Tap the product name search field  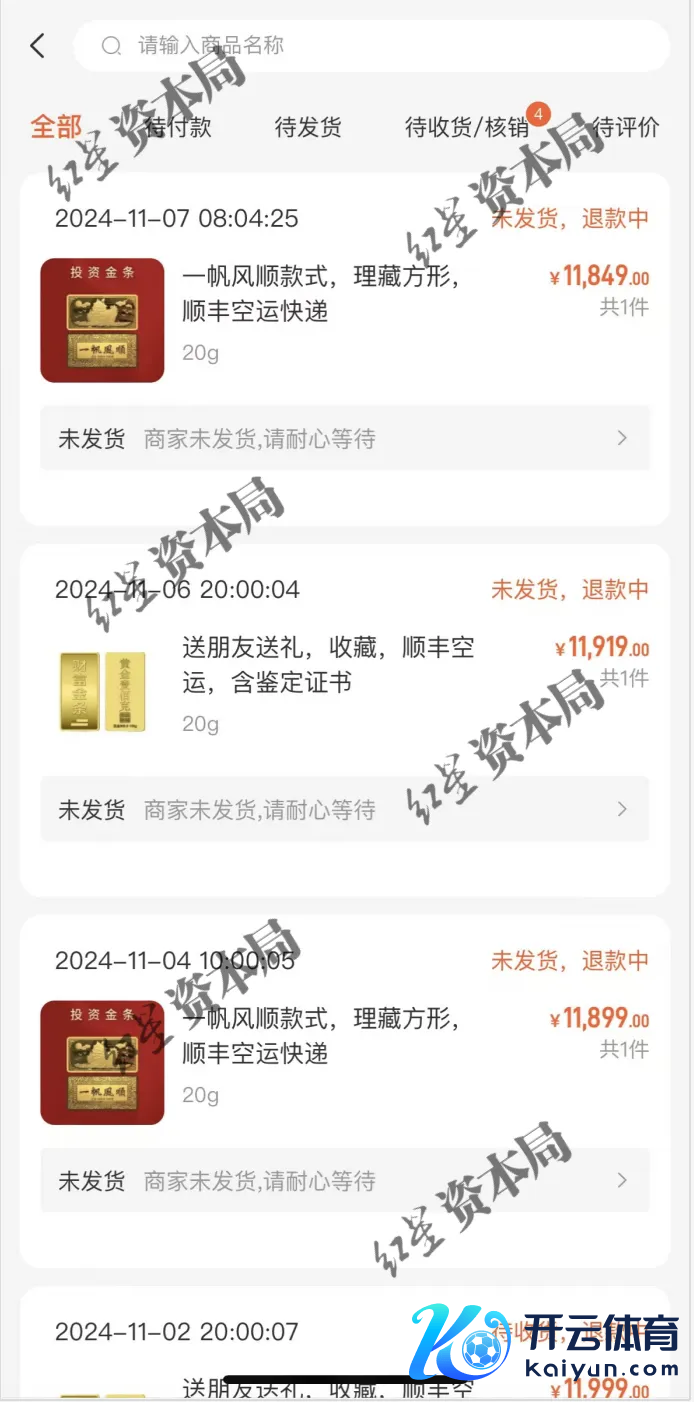(370, 46)
